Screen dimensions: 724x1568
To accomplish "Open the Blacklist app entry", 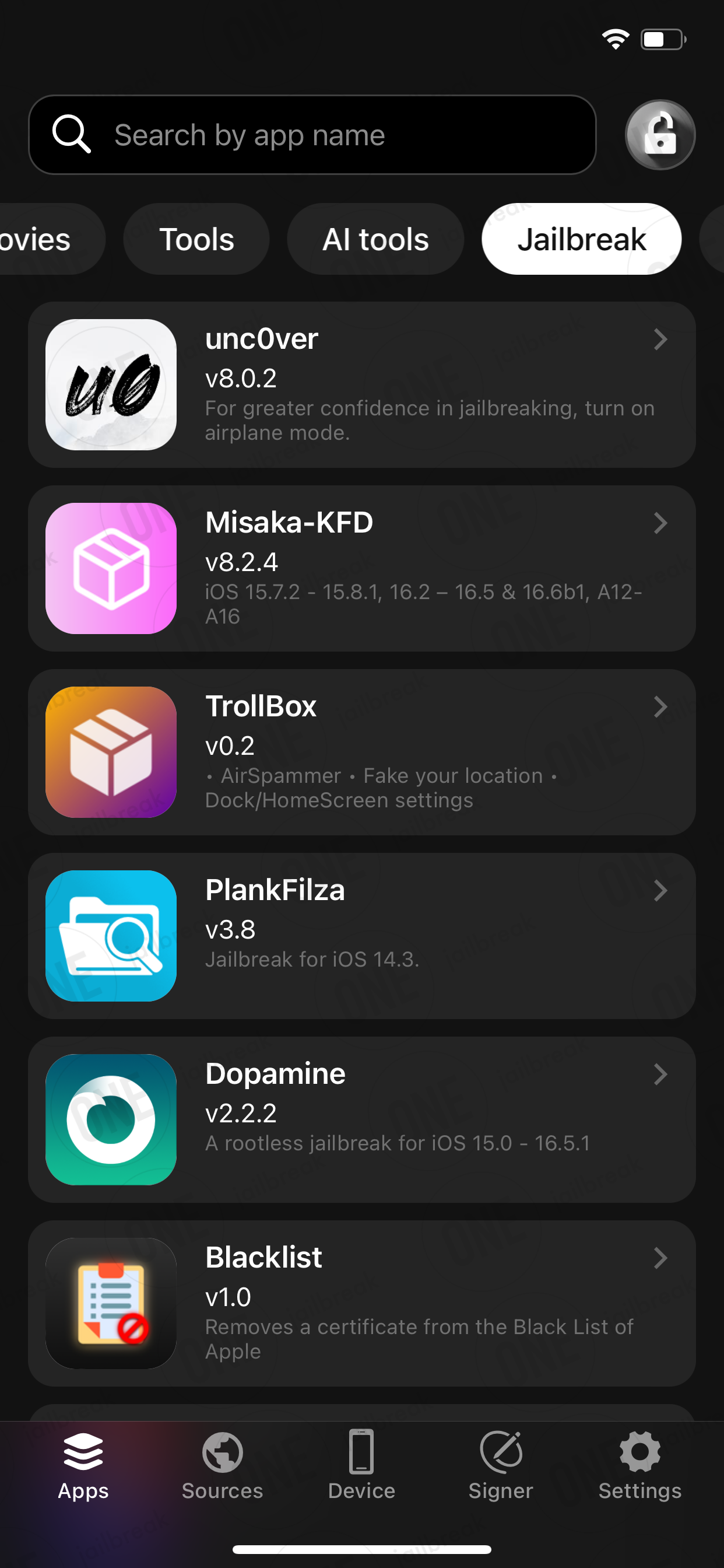I will tap(362, 1304).
